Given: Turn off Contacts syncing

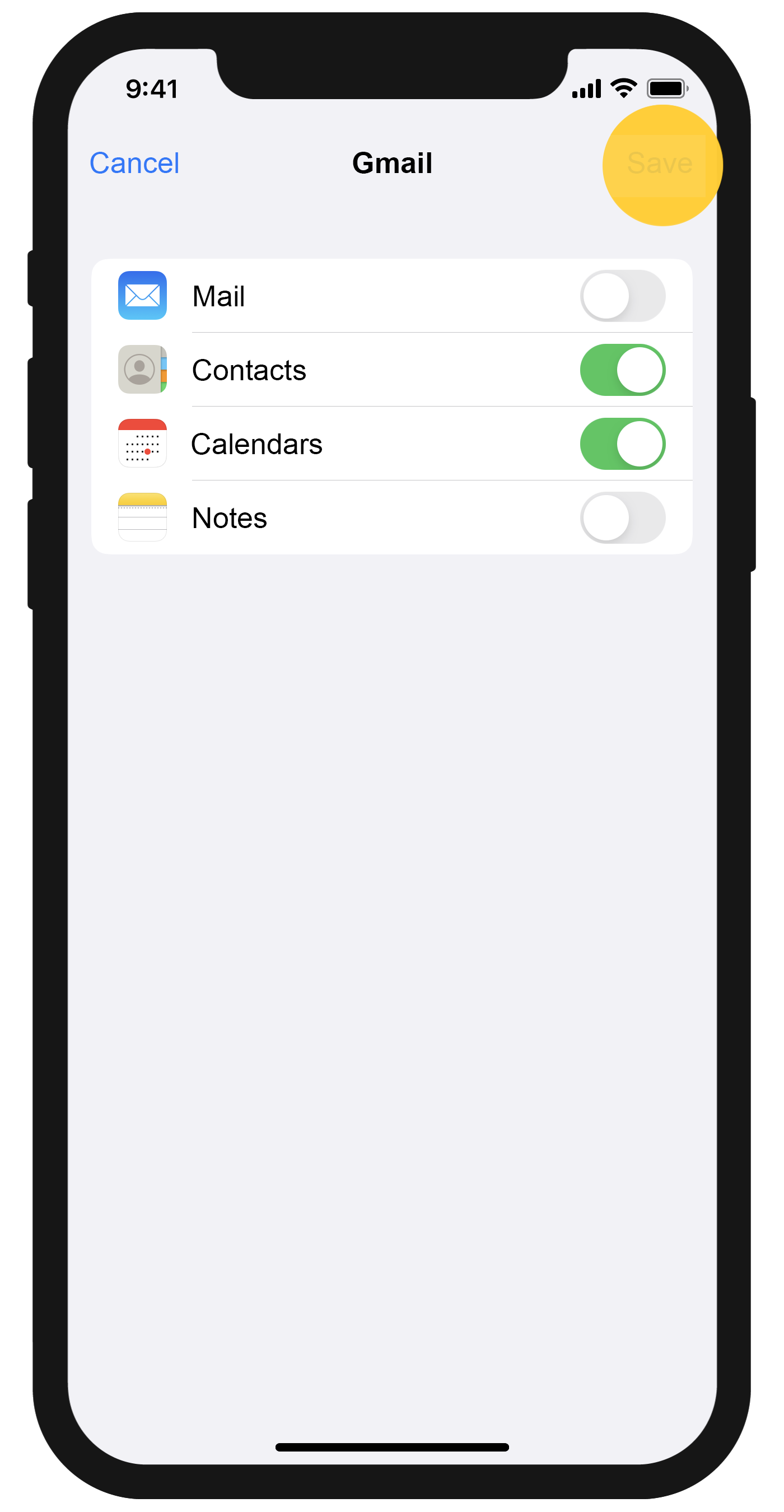Looking at the screenshot, I should [622, 370].
